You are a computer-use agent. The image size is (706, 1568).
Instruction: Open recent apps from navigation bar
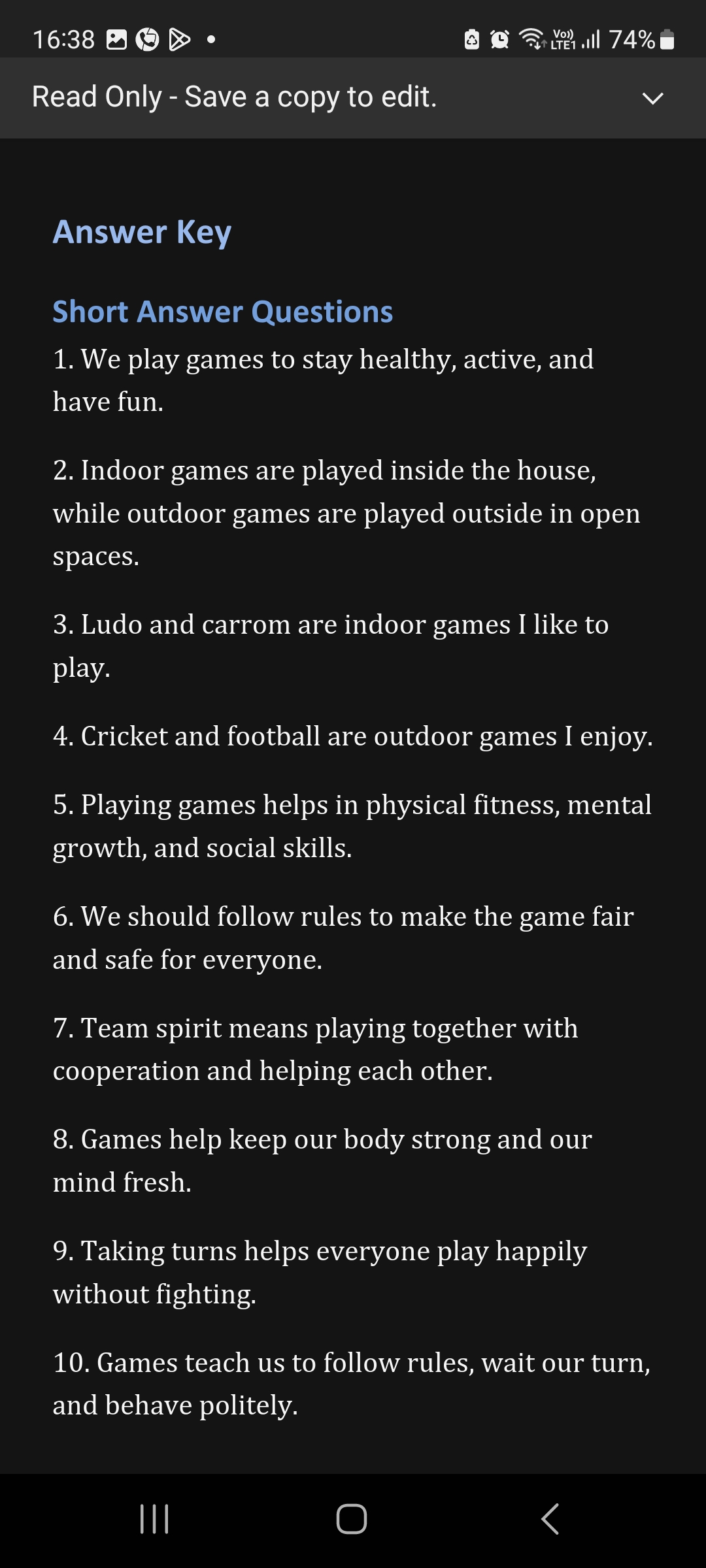click(155, 1519)
